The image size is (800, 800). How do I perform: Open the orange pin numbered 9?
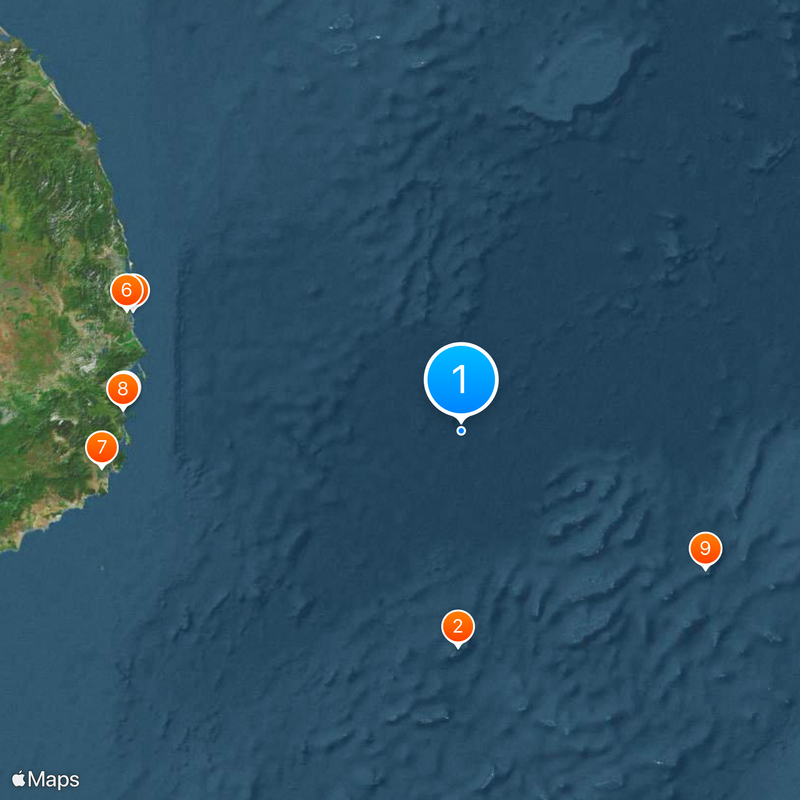705,548
